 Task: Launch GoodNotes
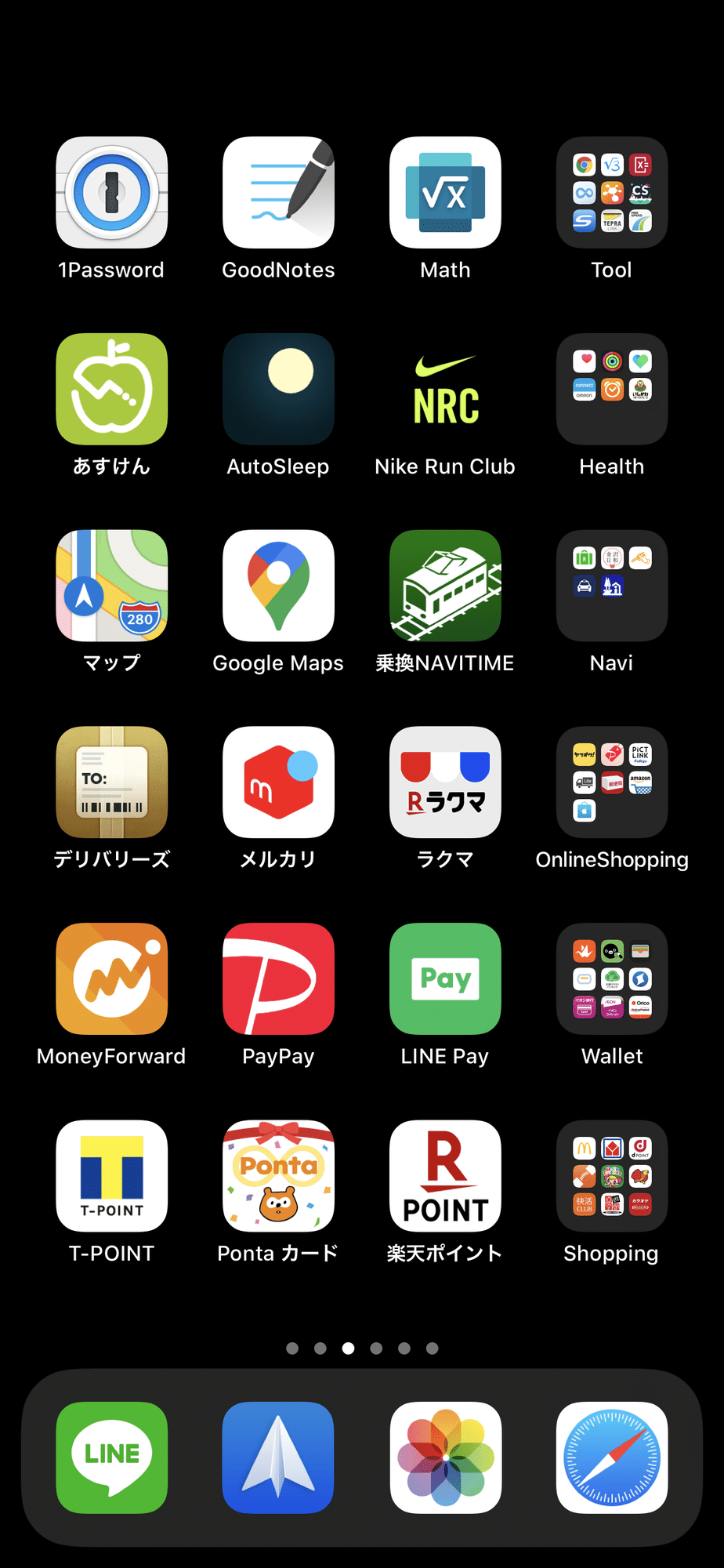click(278, 193)
